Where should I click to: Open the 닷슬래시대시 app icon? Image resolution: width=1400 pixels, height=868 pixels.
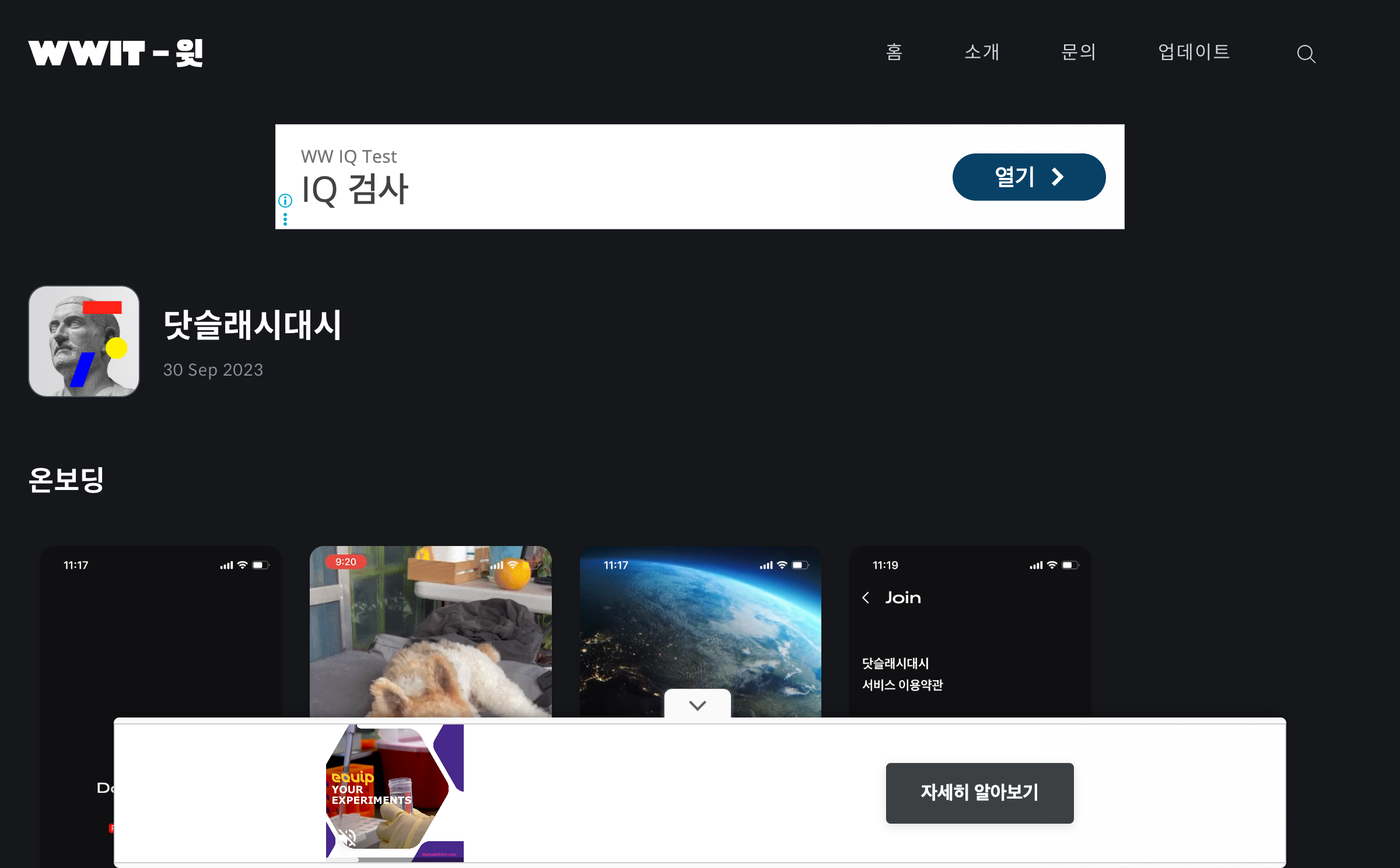click(x=84, y=341)
